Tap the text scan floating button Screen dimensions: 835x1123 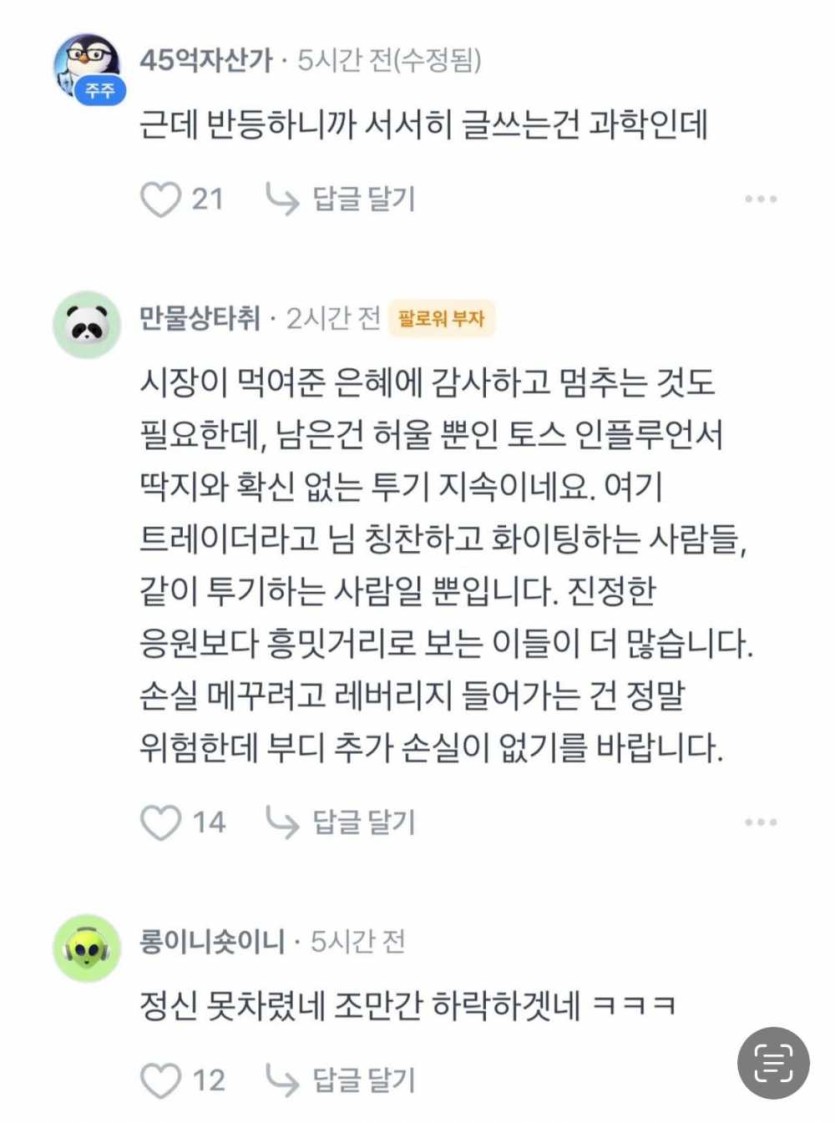pyautogui.click(x=773, y=1063)
